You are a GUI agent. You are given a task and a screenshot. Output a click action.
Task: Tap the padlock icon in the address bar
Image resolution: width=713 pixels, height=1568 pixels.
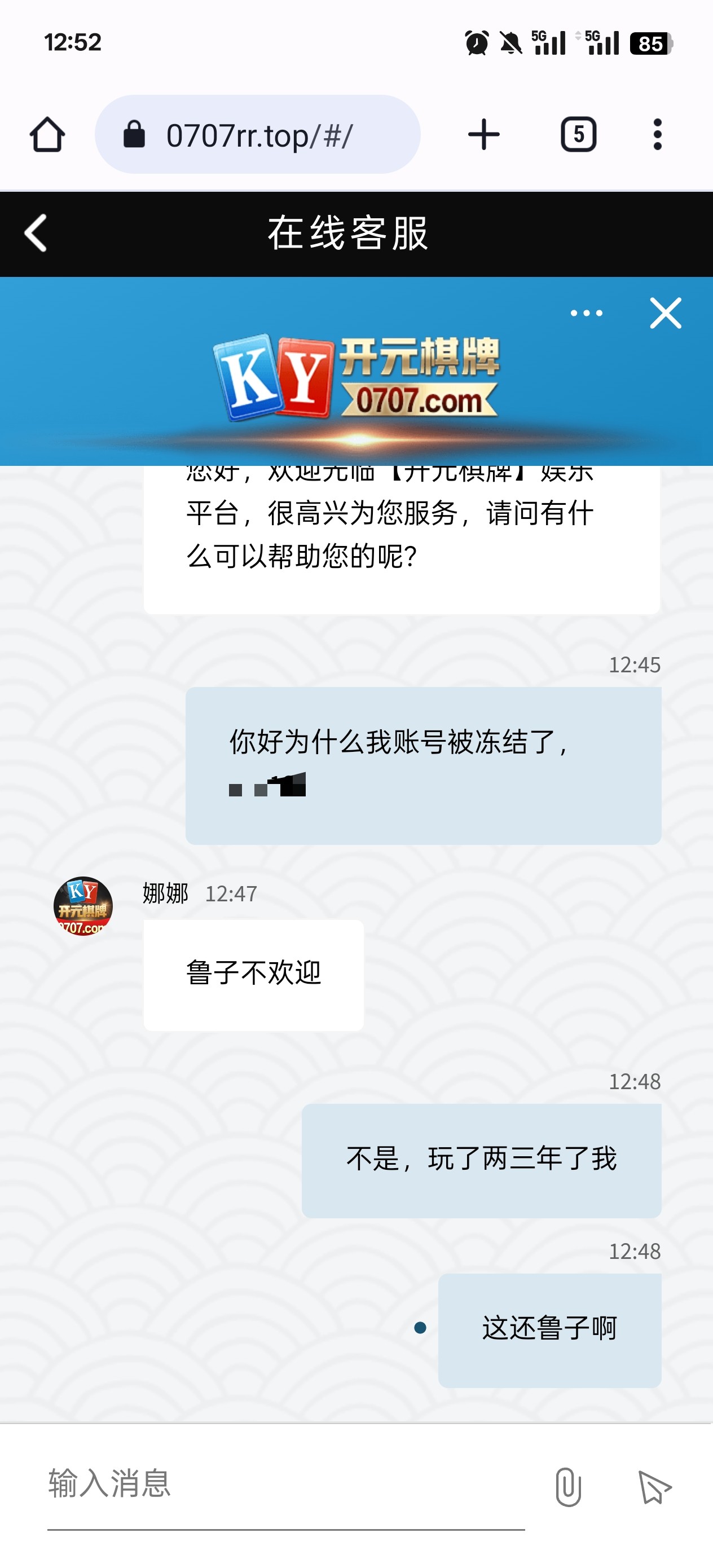pyautogui.click(x=135, y=134)
